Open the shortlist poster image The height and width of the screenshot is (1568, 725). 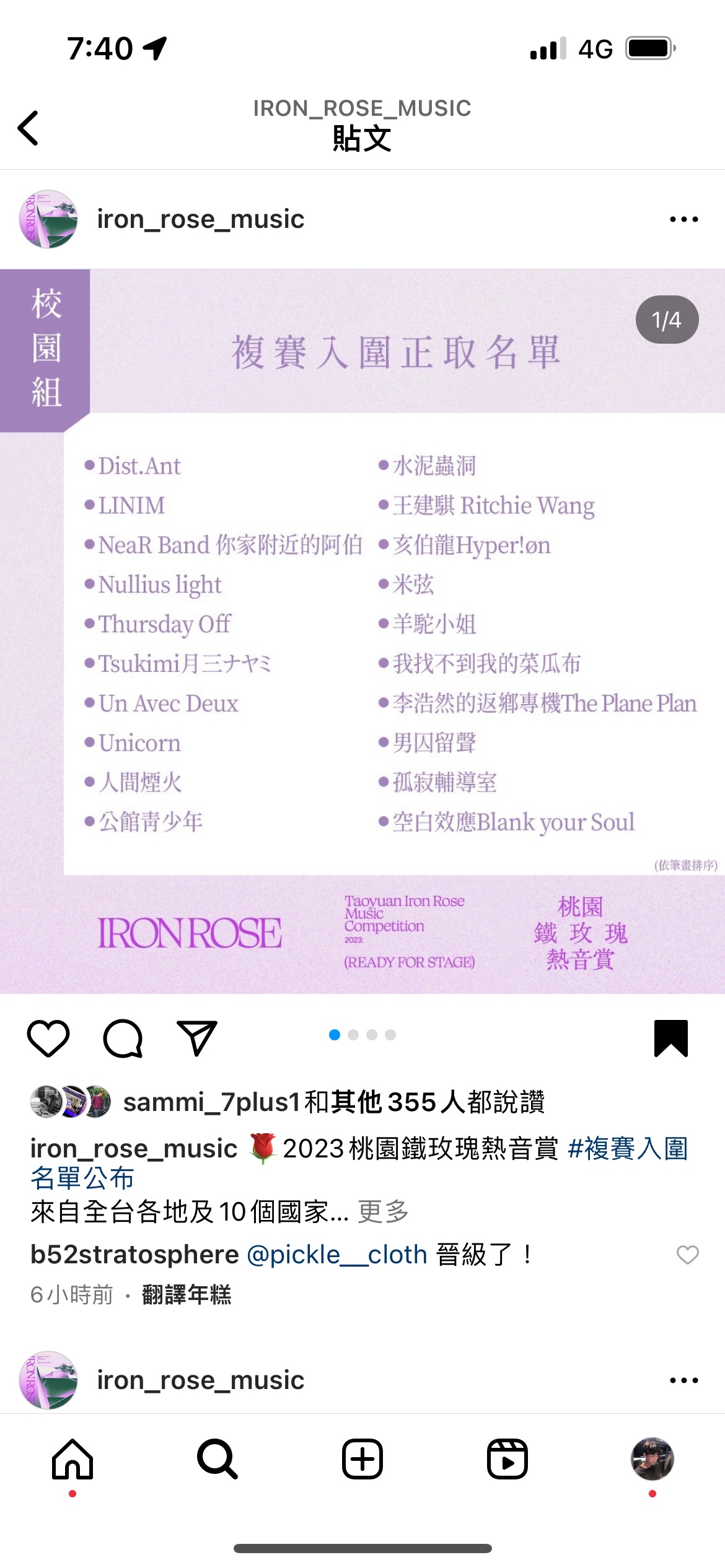click(x=362, y=632)
